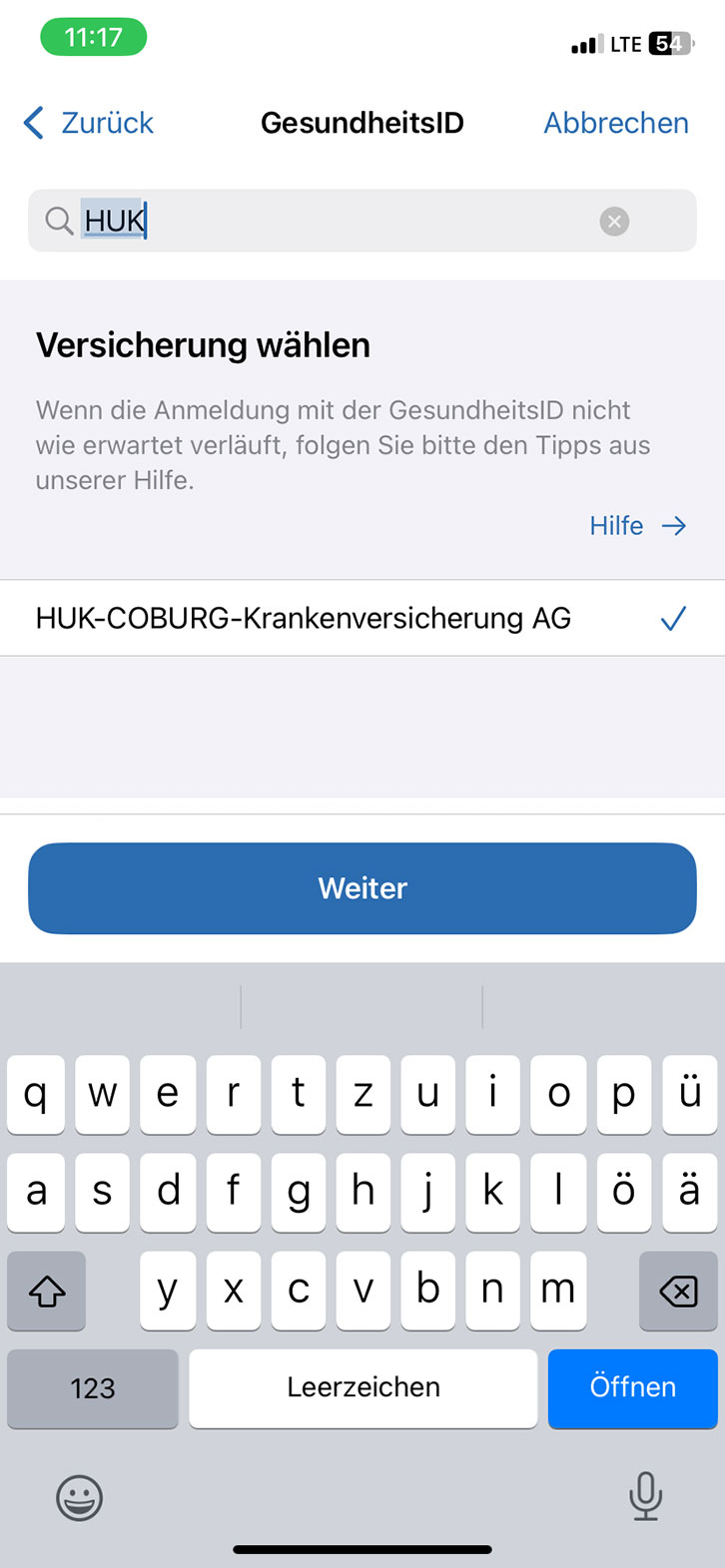Cancel with Abbrechen

coord(615,122)
